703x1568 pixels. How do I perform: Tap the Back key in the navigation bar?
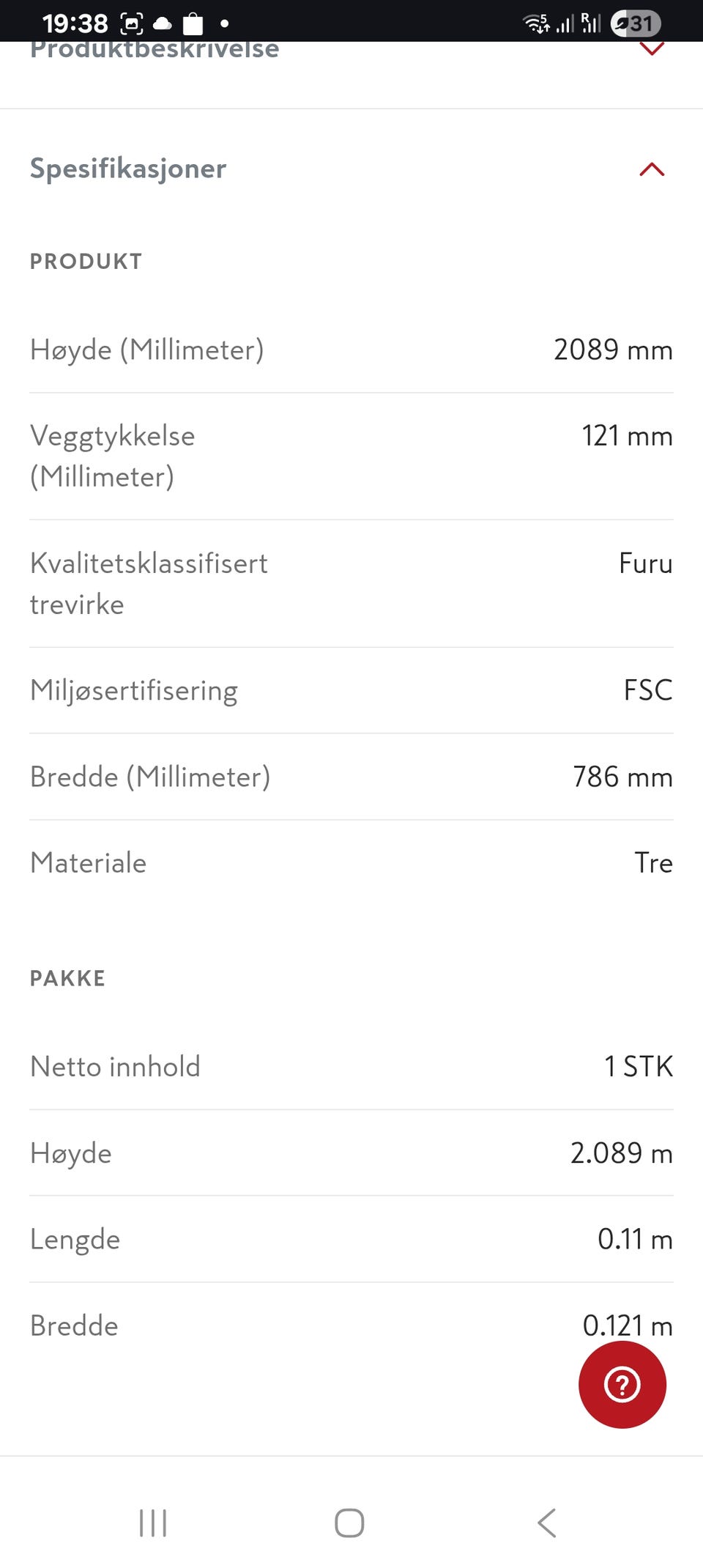coord(546,1522)
